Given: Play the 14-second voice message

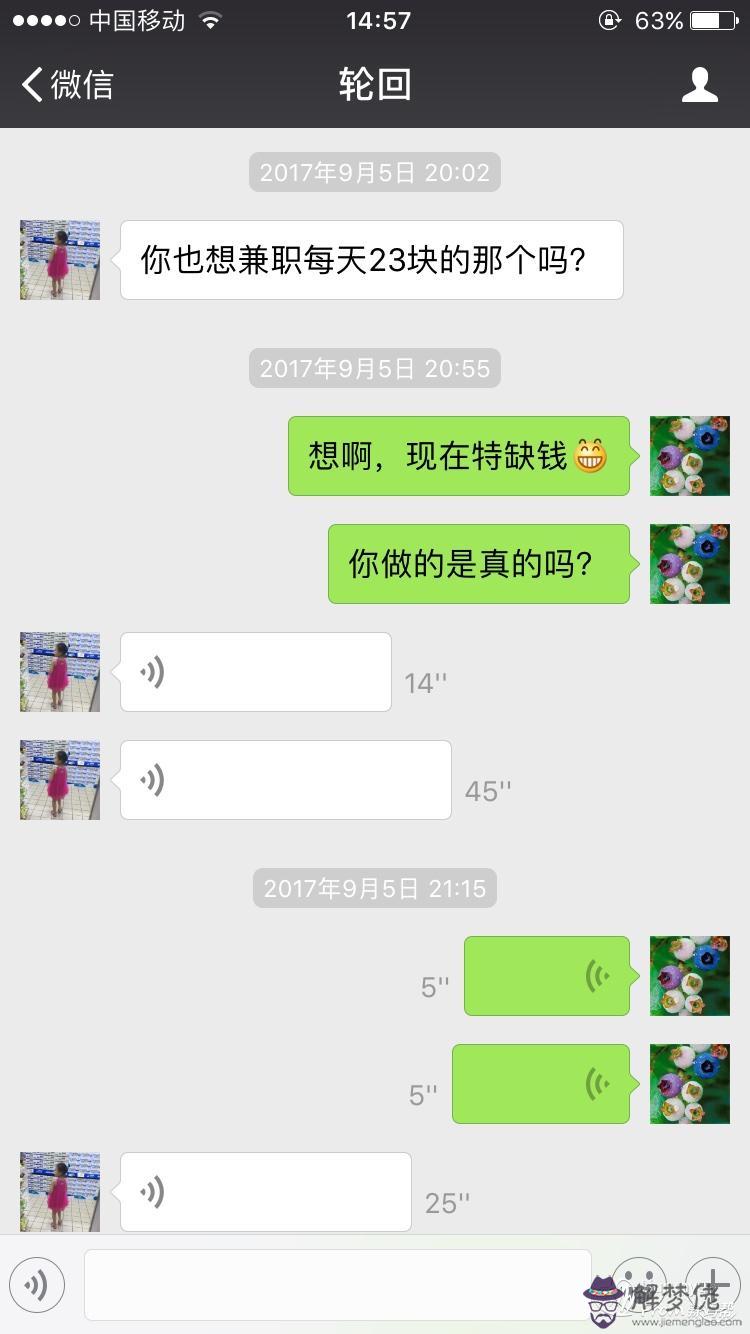Looking at the screenshot, I should [255, 672].
